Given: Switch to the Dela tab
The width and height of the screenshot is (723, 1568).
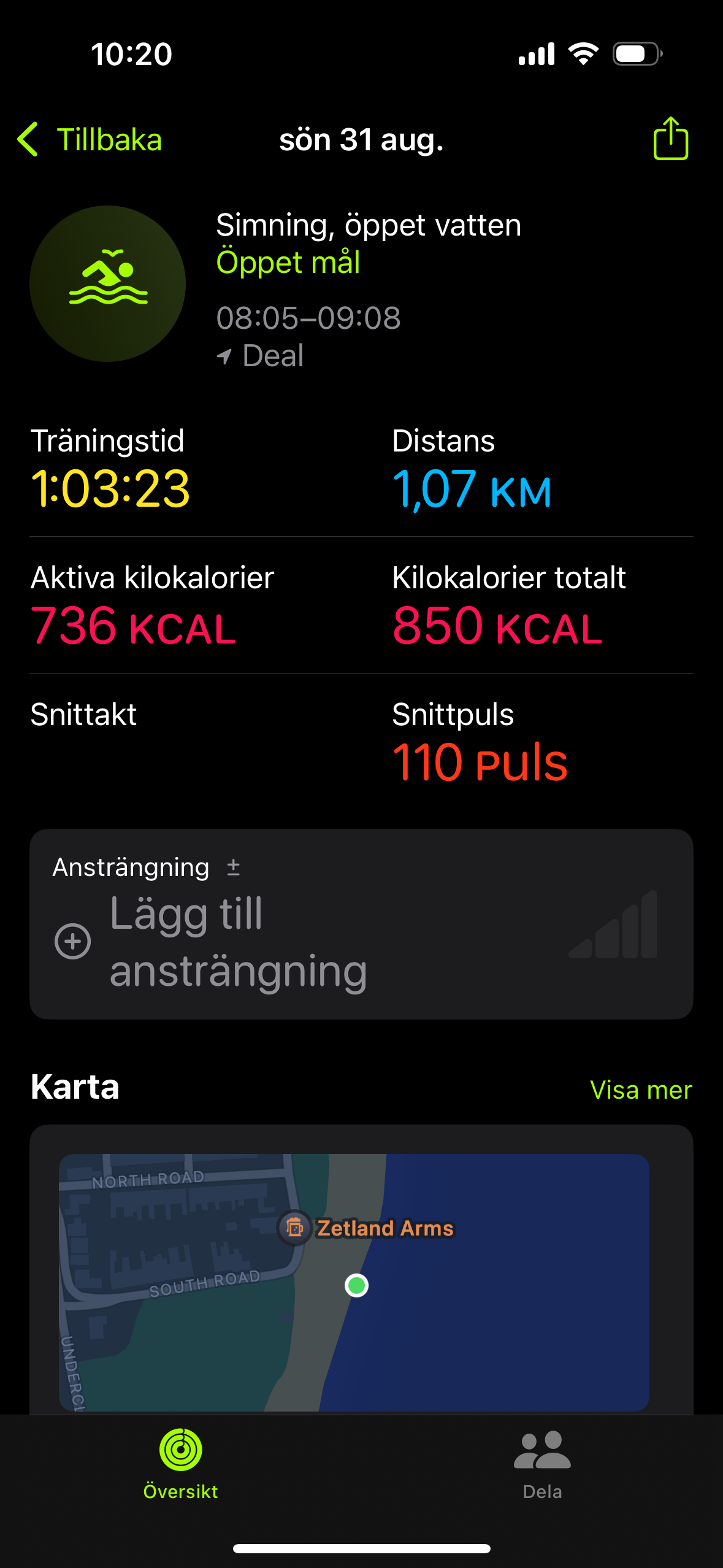Looking at the screenshot, I should tap(542, 1463).
